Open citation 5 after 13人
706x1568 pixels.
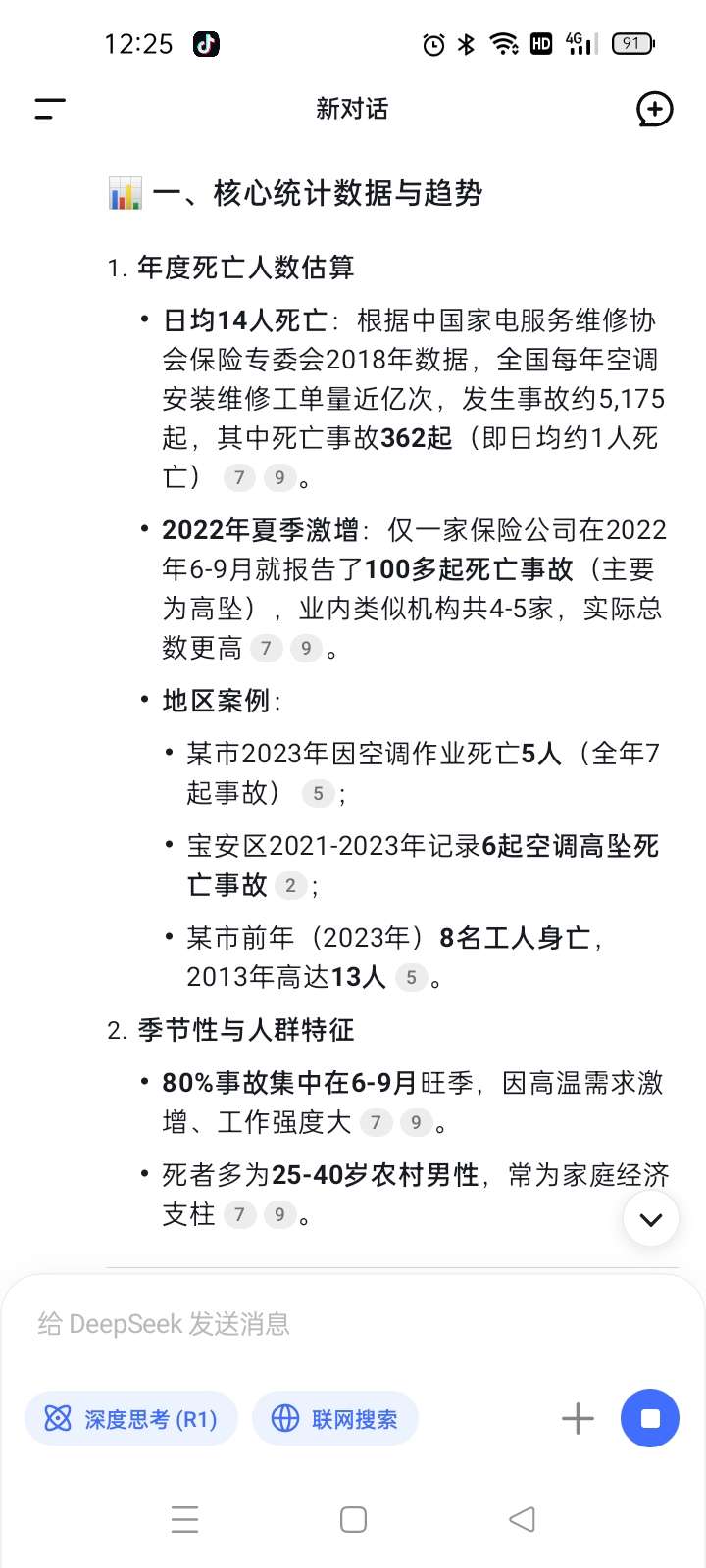(411, 977)
